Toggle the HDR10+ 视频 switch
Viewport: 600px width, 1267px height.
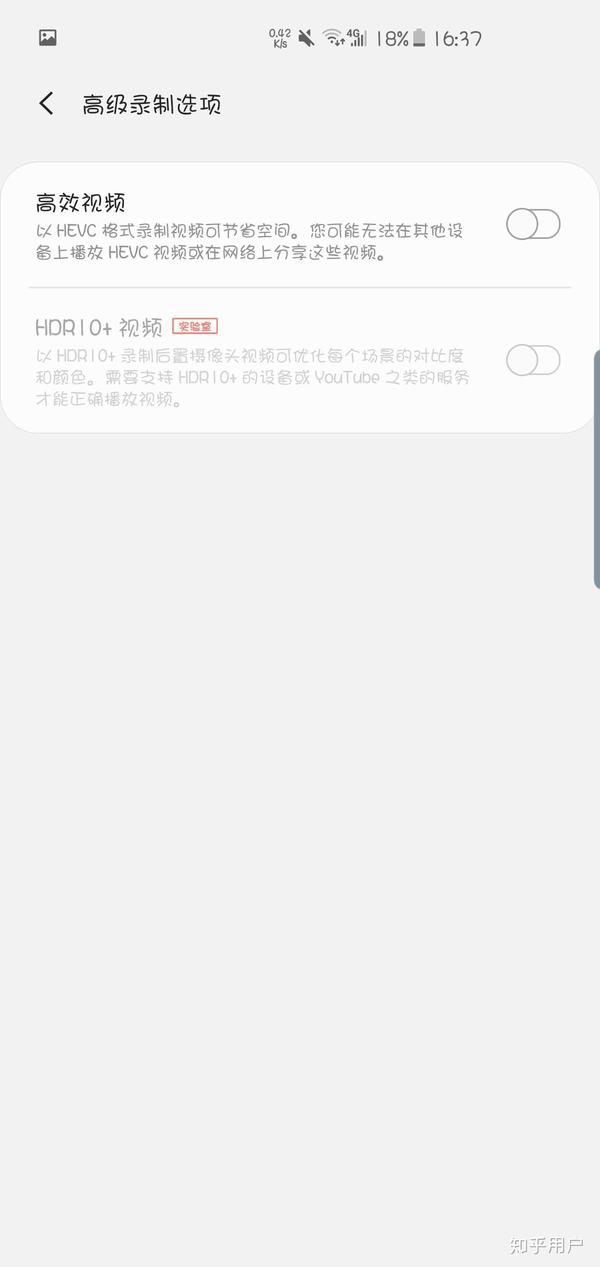(x=532, y=360)
